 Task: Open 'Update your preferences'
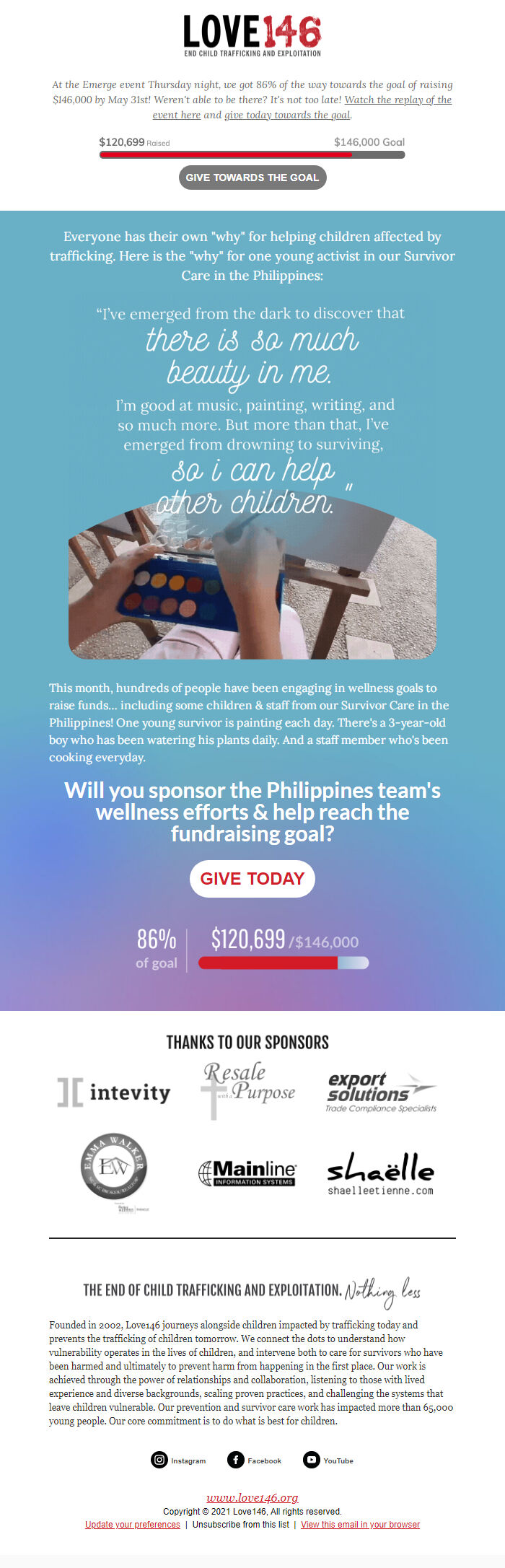pos(133,1525)
